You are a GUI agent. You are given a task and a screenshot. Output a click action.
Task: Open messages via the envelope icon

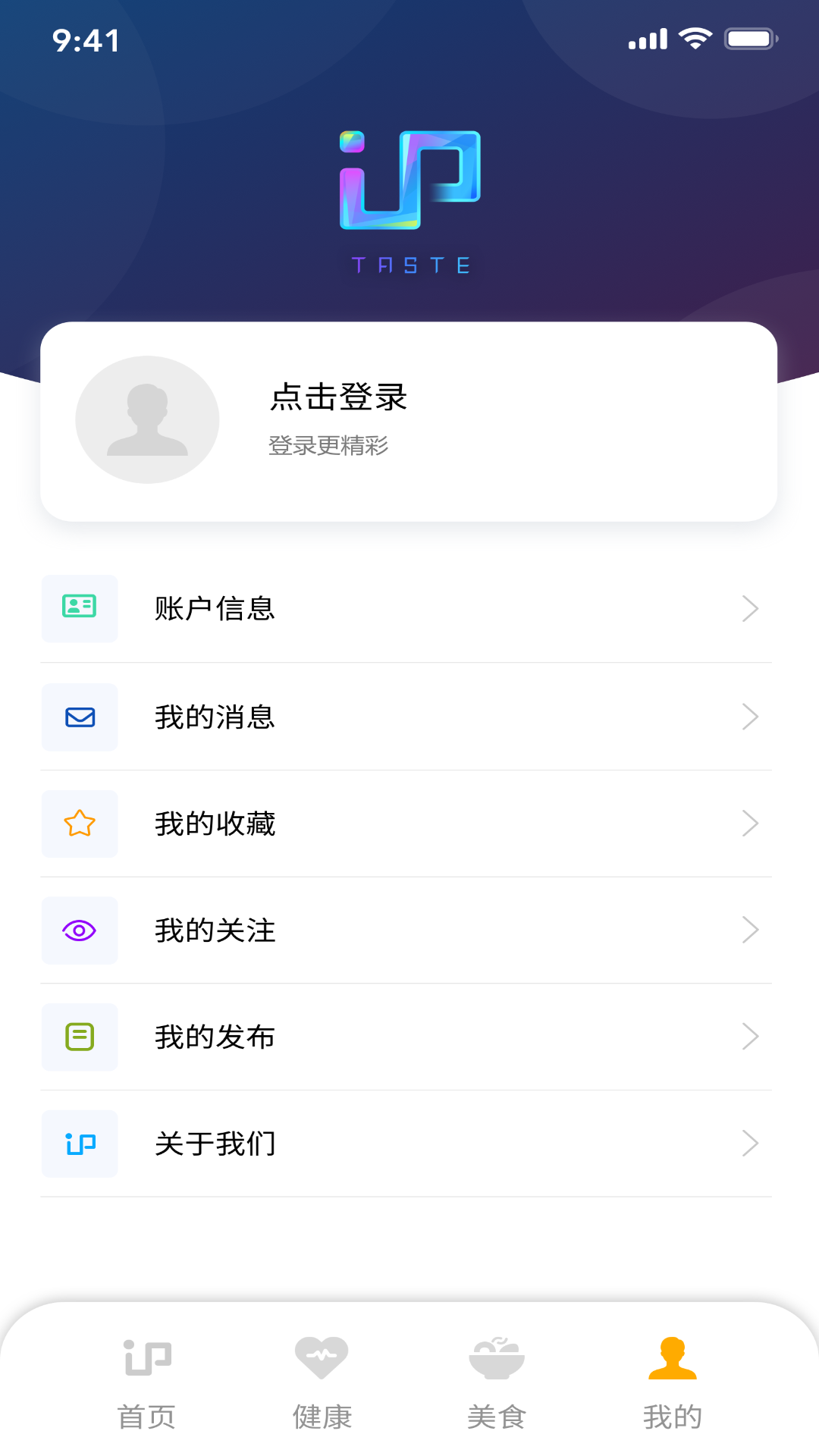(80, 717)
